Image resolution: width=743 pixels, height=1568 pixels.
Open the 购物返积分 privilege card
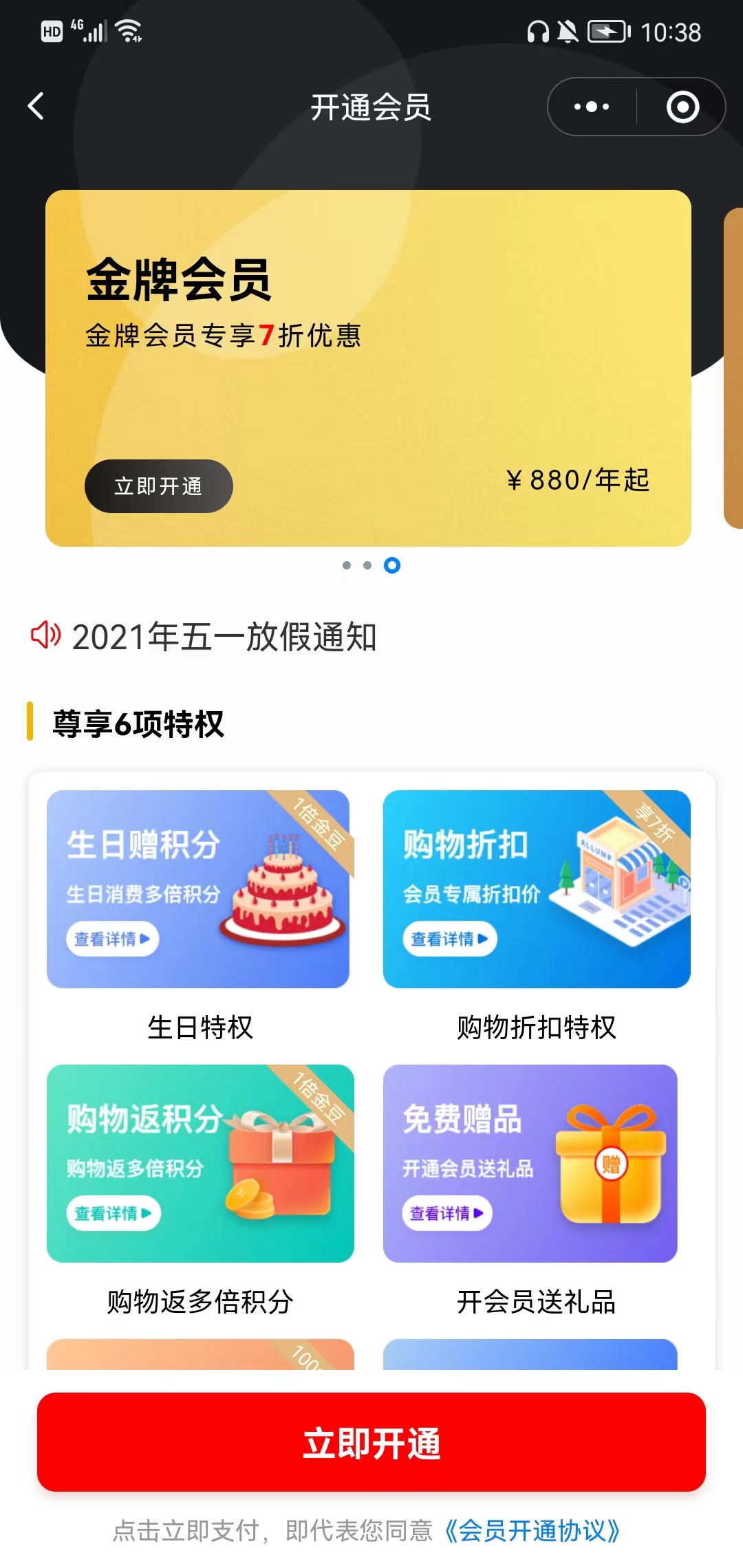[x=200, y=1163]
